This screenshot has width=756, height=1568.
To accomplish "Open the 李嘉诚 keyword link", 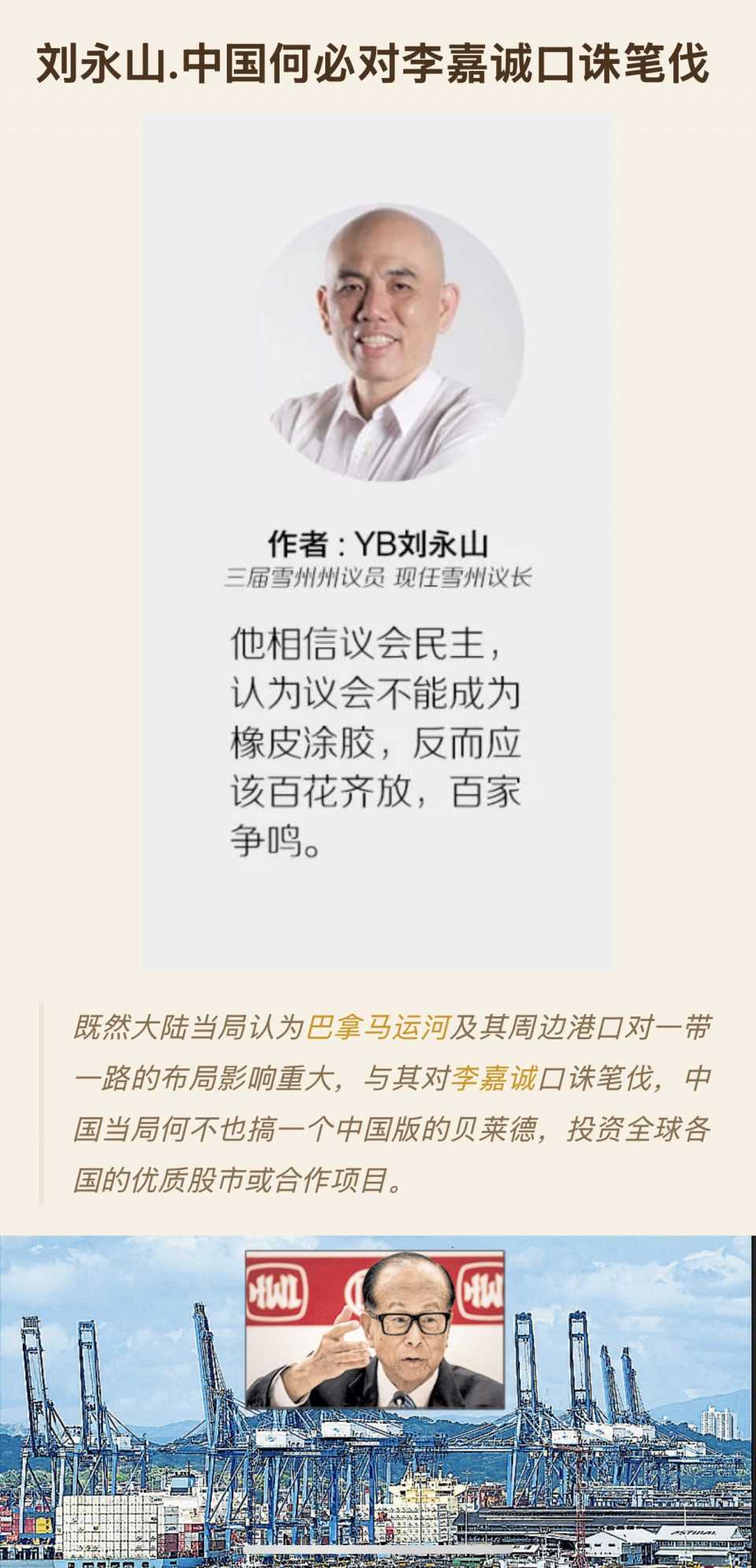I will coord(494,1078).
